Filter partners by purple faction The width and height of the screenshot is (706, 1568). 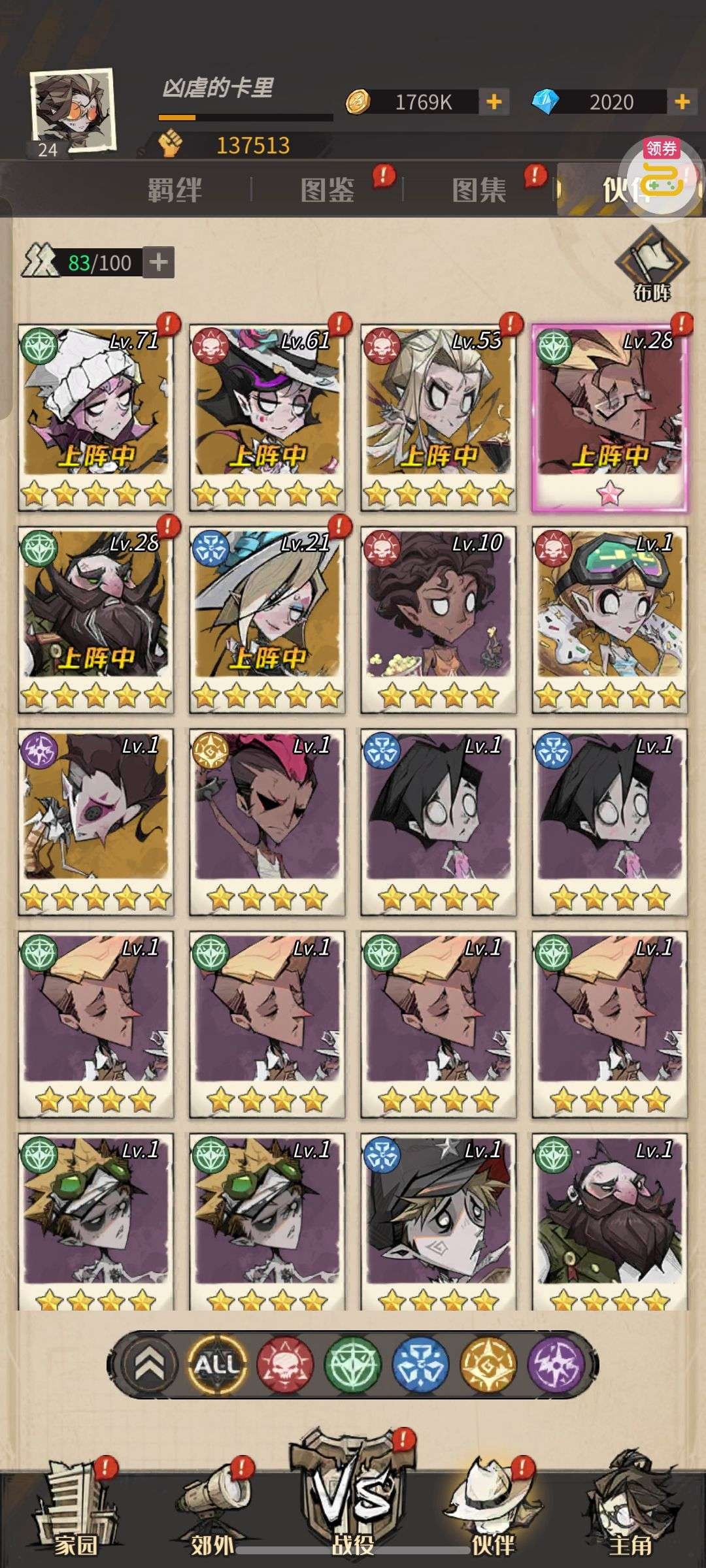[556, 1365]
